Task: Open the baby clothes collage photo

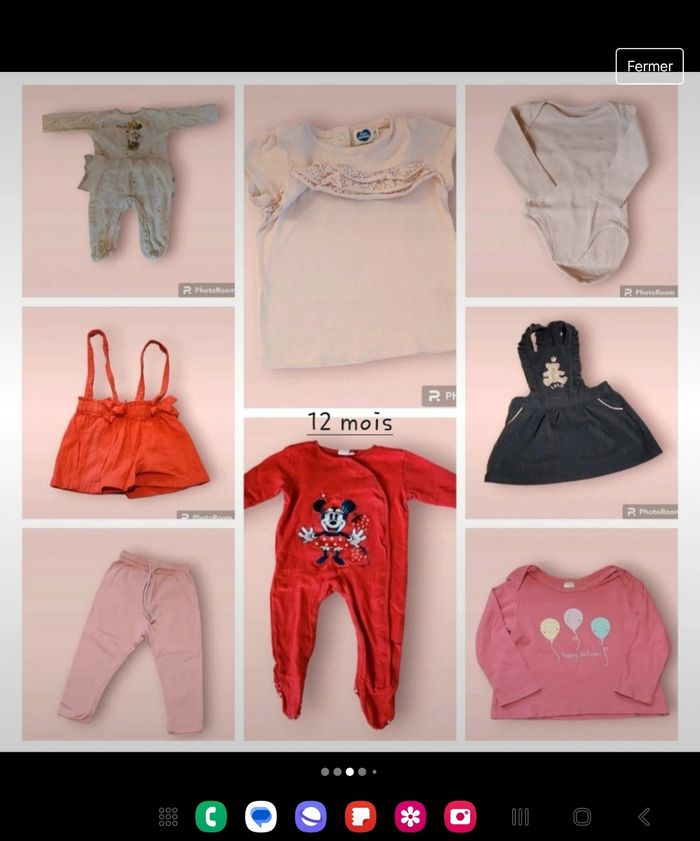Action: pyautogui.click(x=349, y=411)
